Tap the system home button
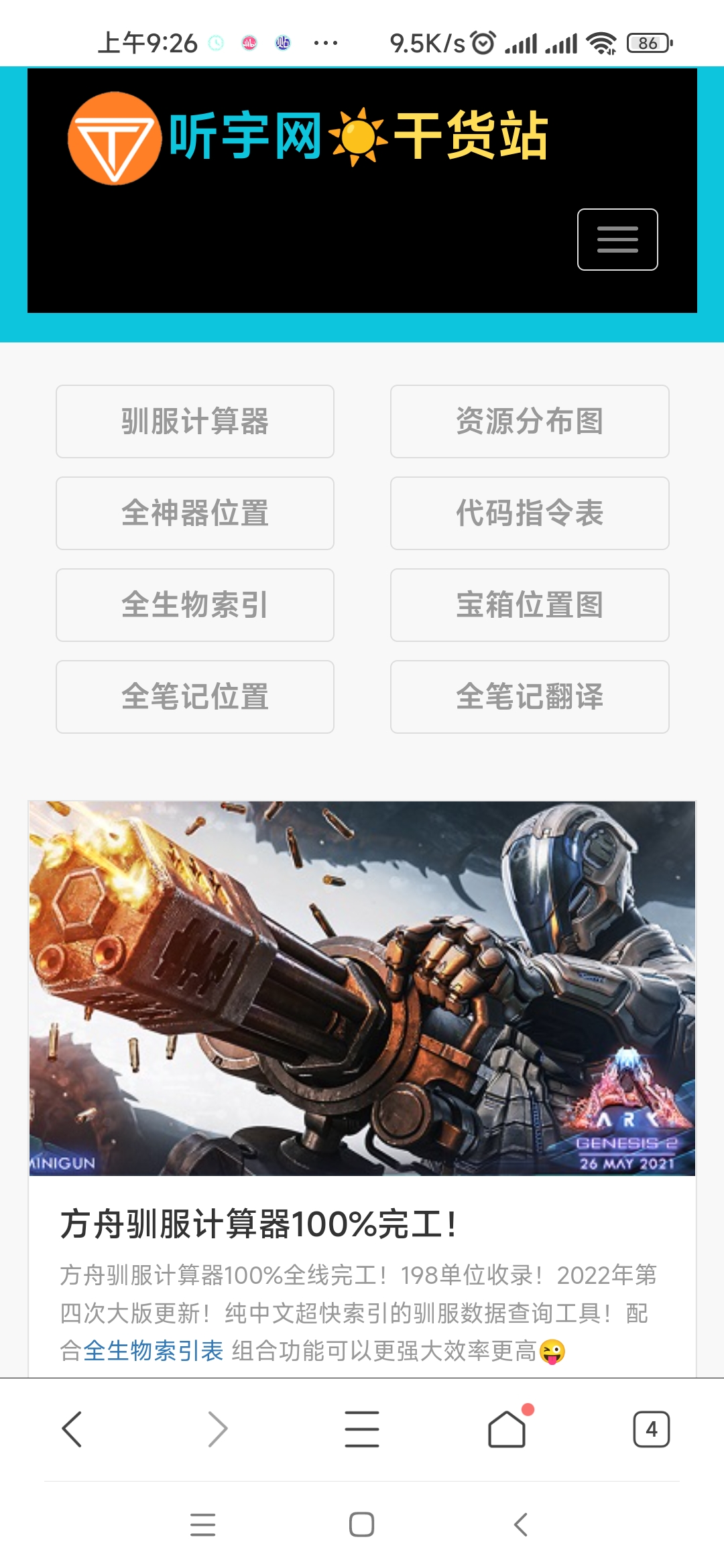The image size is (724, 1568). click(x=361, y=1524)
